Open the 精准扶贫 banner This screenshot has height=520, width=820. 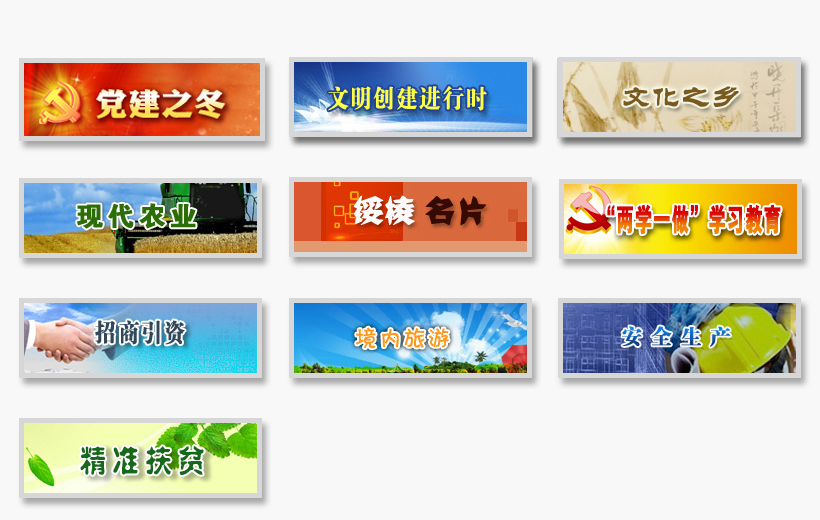tap(141, 458)
